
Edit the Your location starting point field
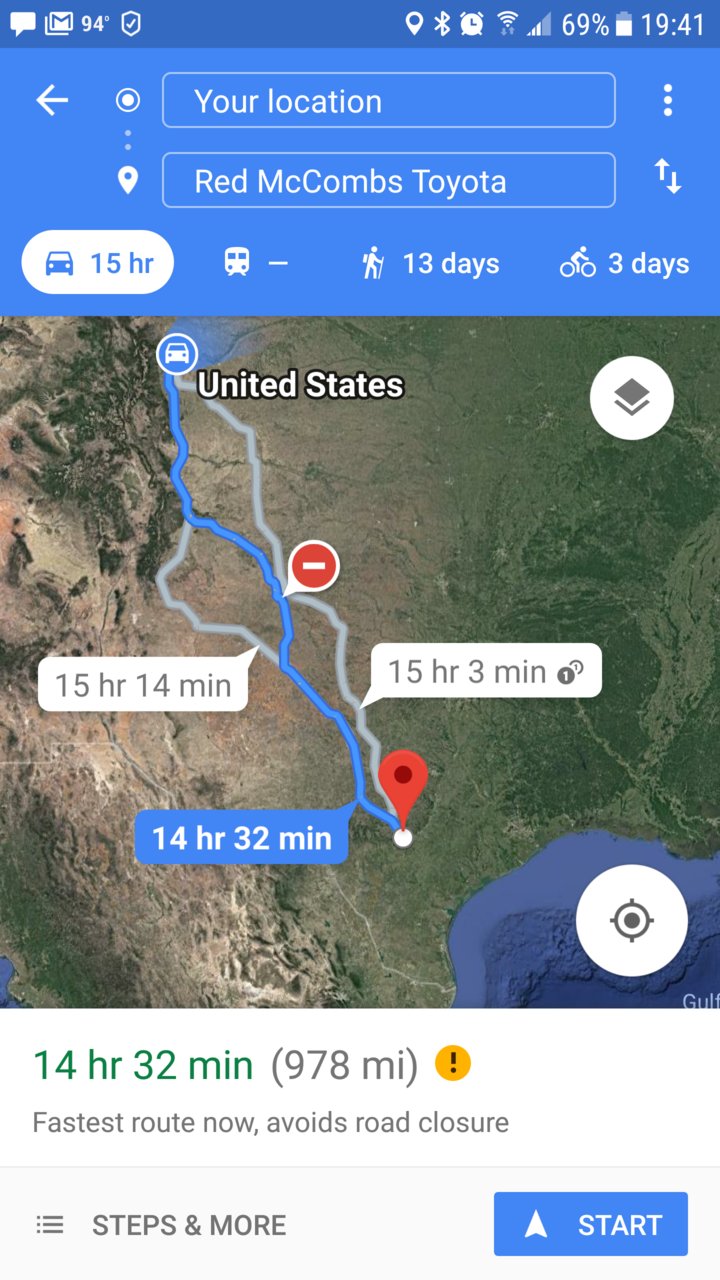[x=388, y=101]
